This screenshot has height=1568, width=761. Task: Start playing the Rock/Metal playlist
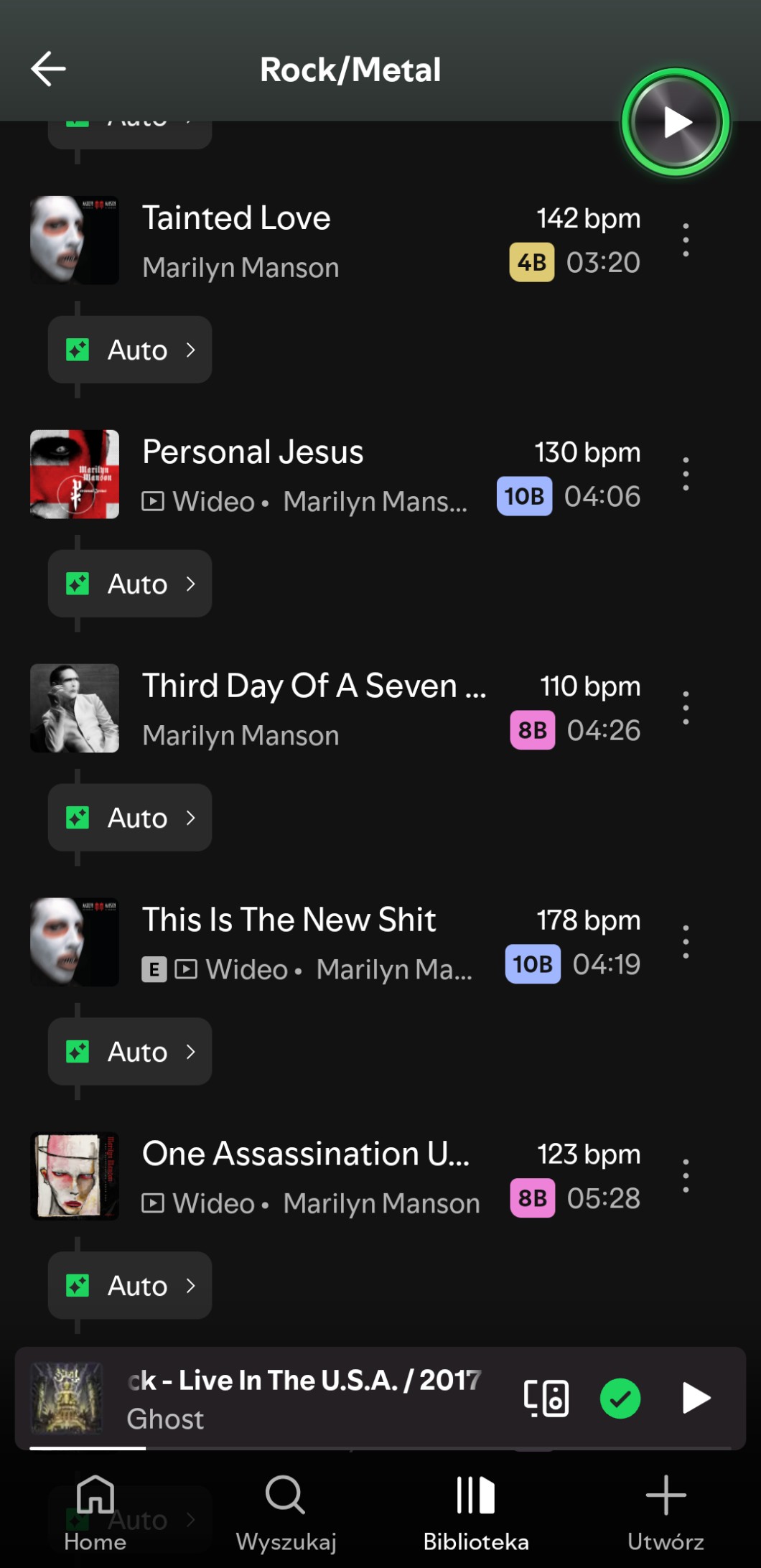[x=676, y=122]
